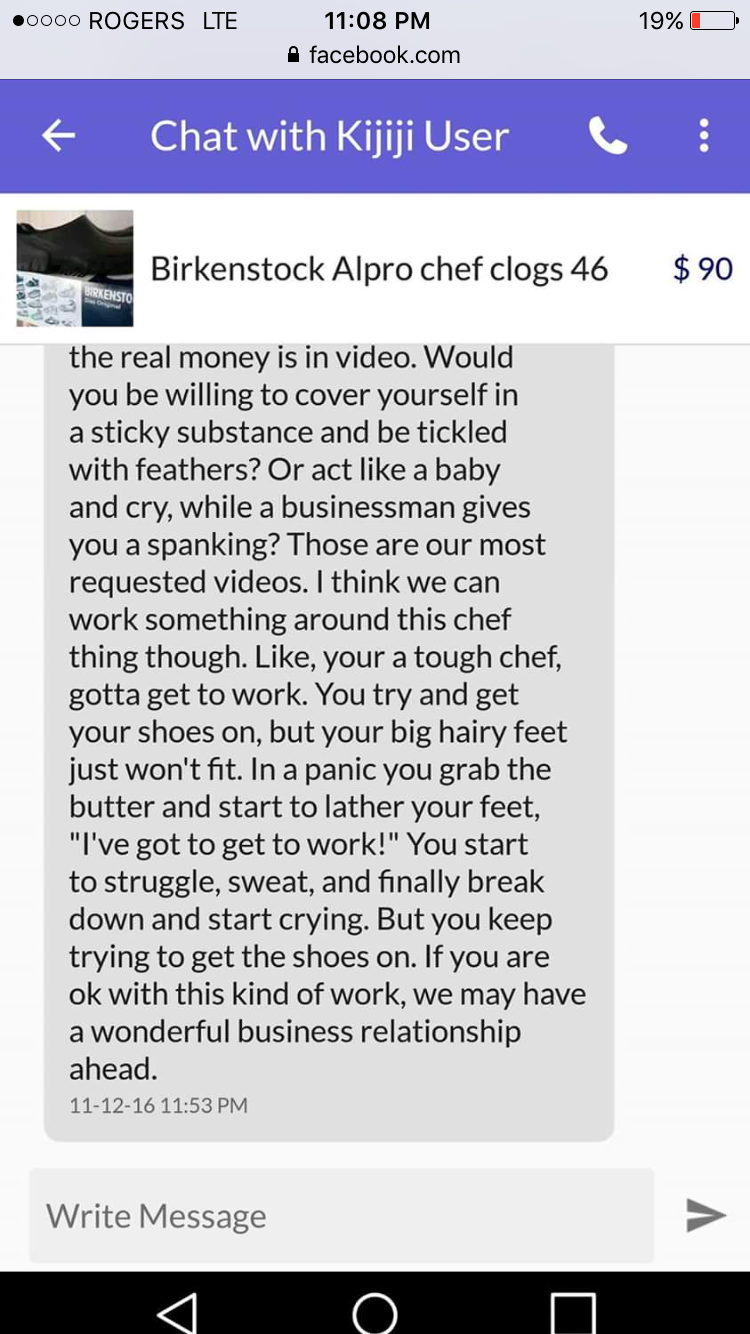
Task: Open the three-dot overflow menu
Action: click(704, 136)
